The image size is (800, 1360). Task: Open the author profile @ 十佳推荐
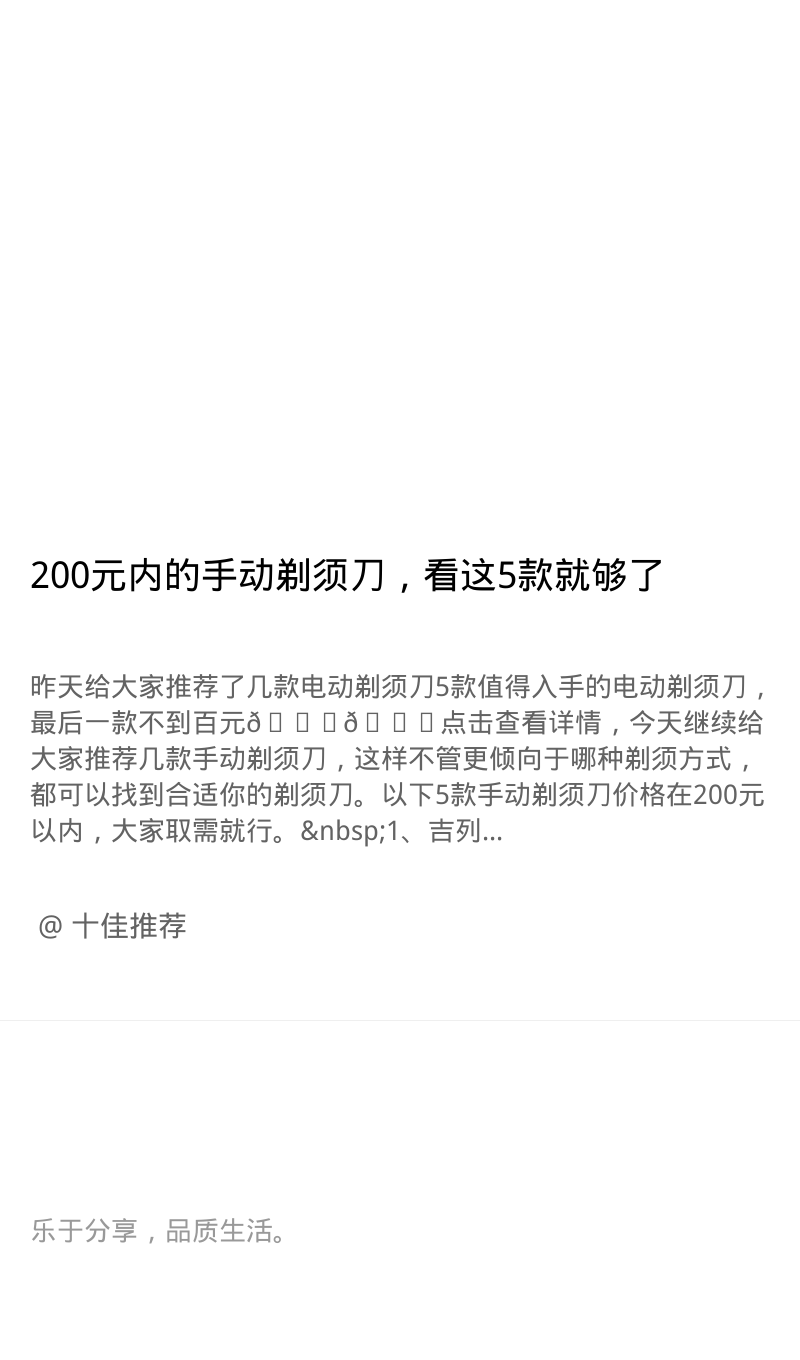112,926
